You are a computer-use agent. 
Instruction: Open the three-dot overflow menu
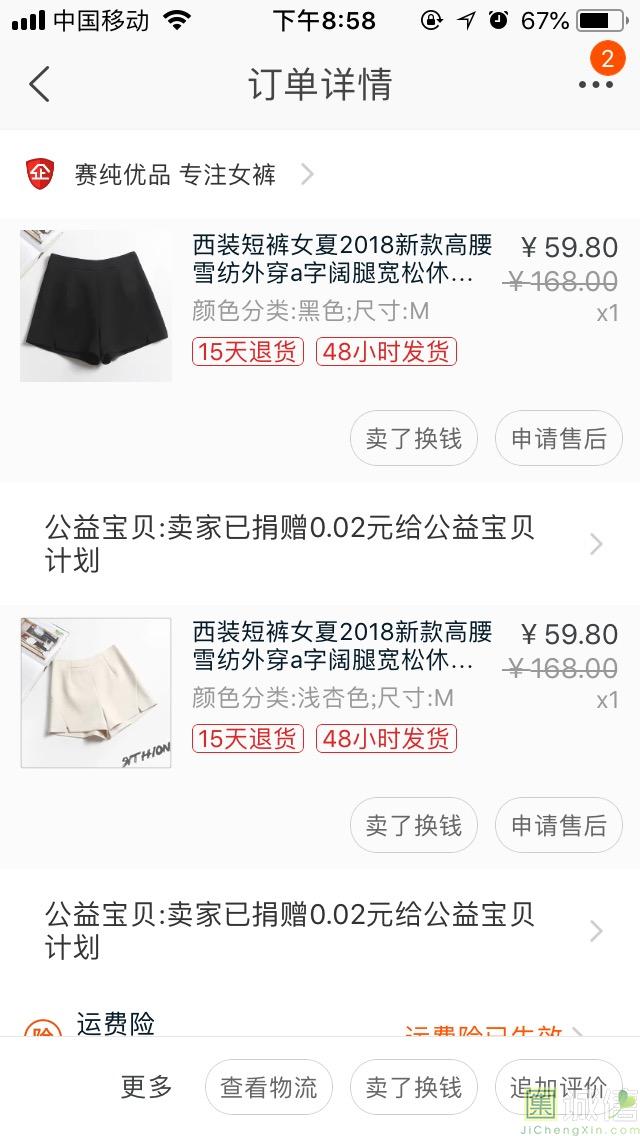coord(596,85)
